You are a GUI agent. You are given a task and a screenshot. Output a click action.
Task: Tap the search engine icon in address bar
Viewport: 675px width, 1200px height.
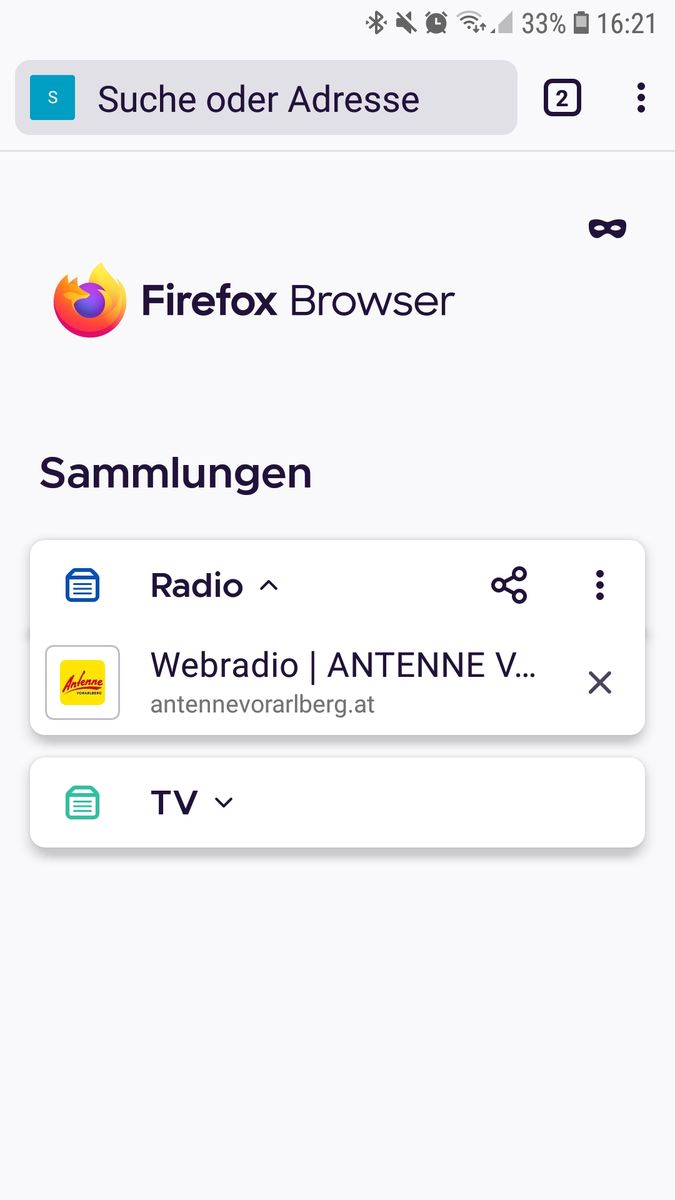[x=53, y=98]
